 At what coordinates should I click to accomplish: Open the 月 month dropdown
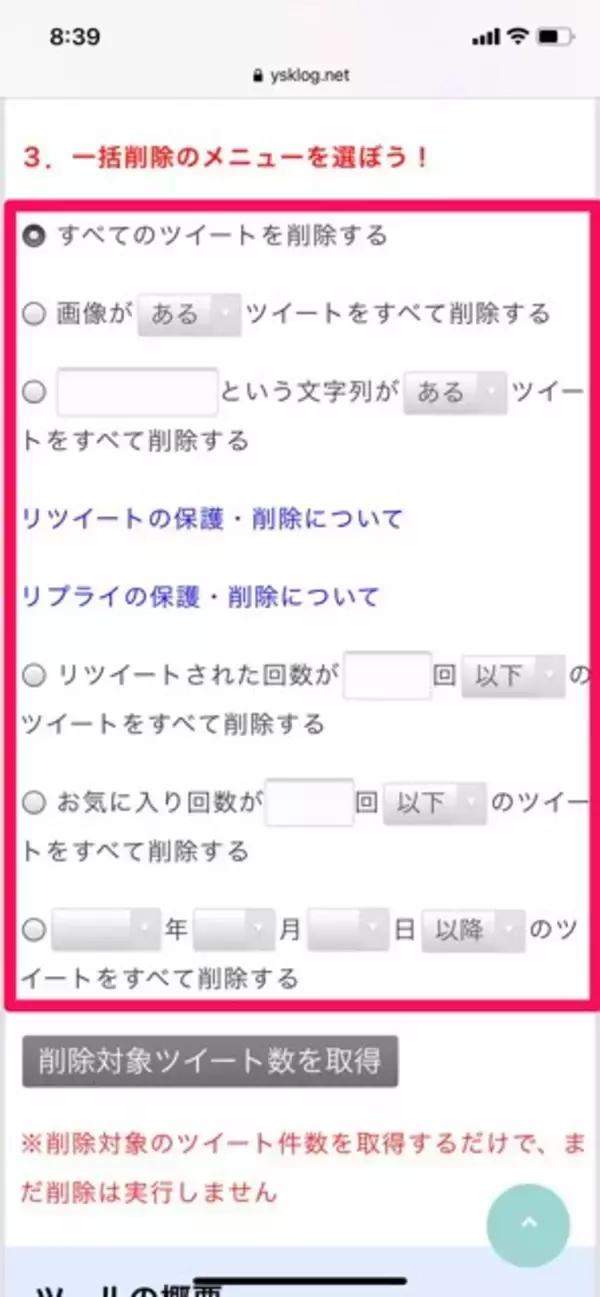tap(234, 930)
